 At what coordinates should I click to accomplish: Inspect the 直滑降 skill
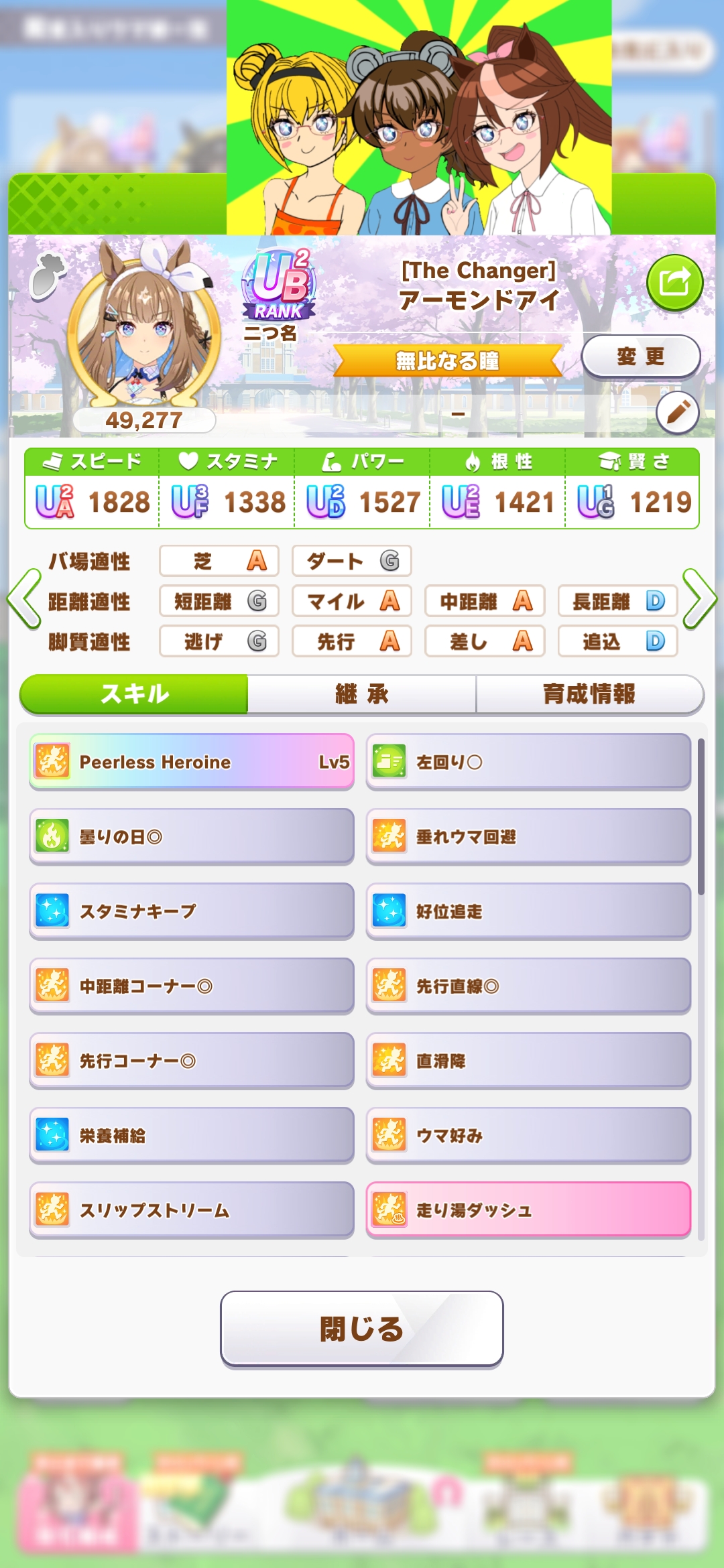coord(528,1061)
